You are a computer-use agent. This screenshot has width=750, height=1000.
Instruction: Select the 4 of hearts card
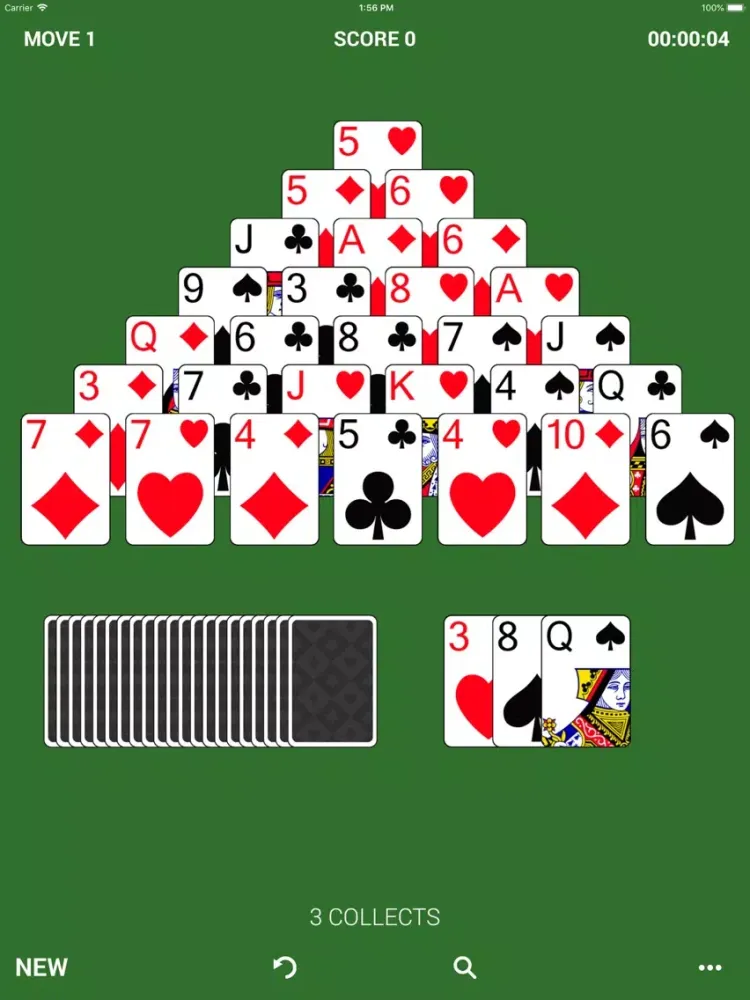click(481, 480)
